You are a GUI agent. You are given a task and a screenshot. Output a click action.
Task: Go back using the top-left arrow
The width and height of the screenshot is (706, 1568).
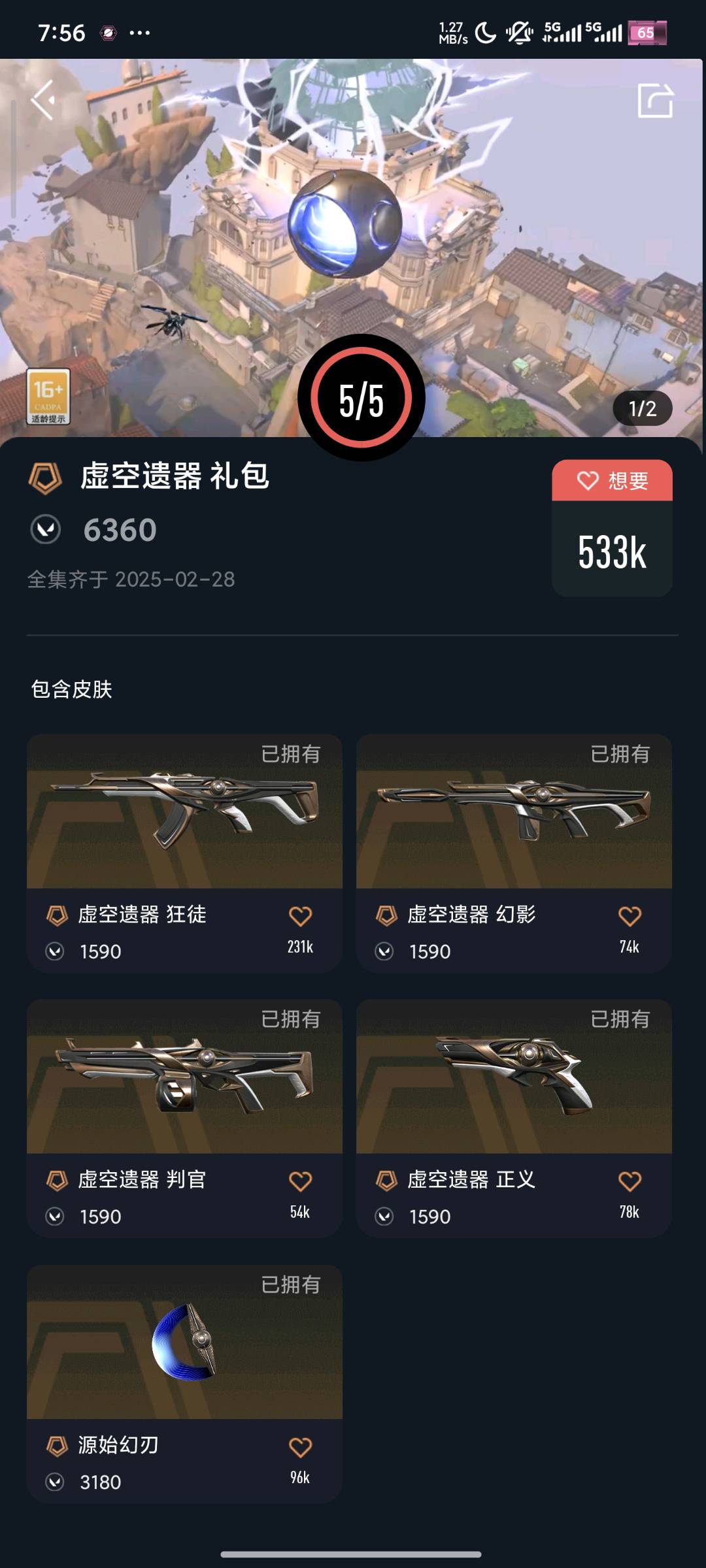point(43,100)
